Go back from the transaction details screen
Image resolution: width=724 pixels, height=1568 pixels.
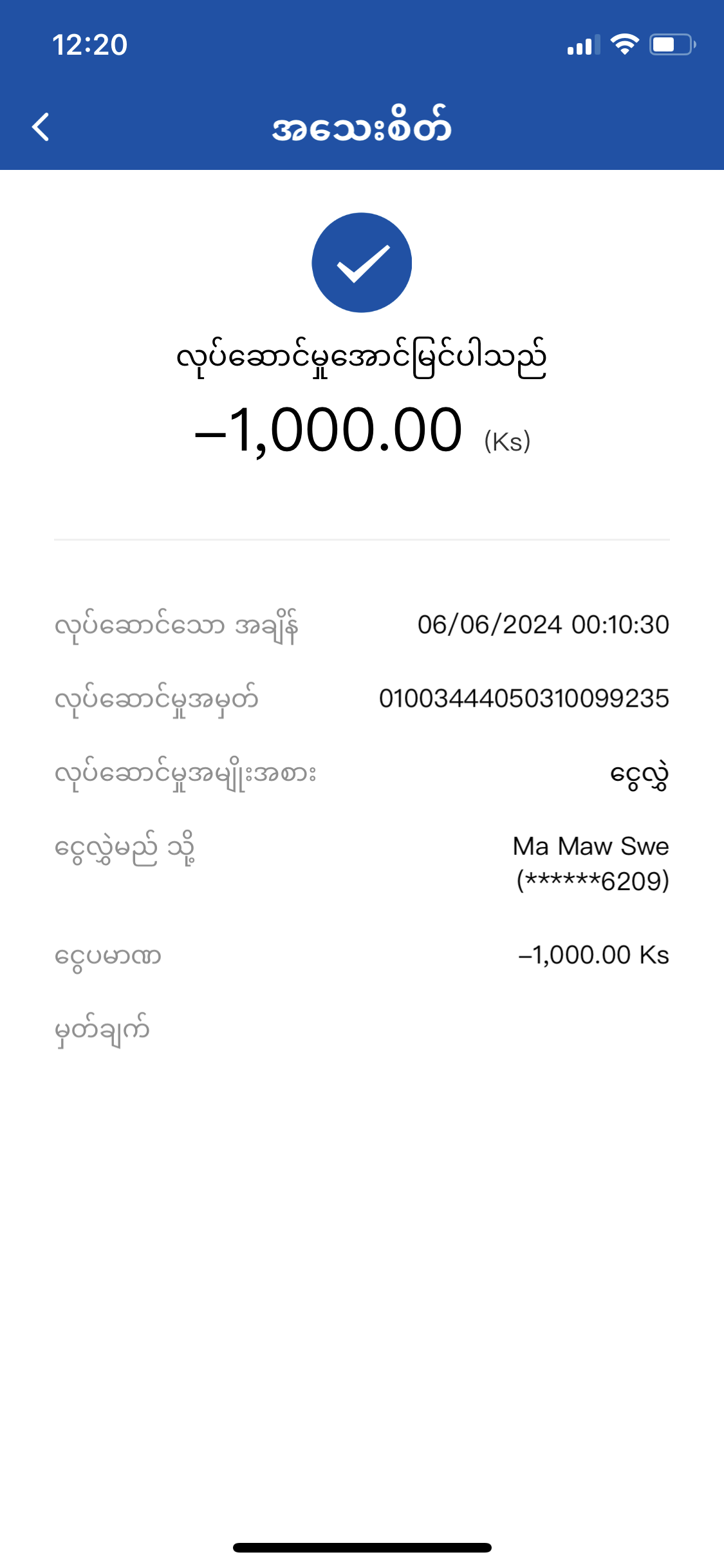(x=41, y=127)
